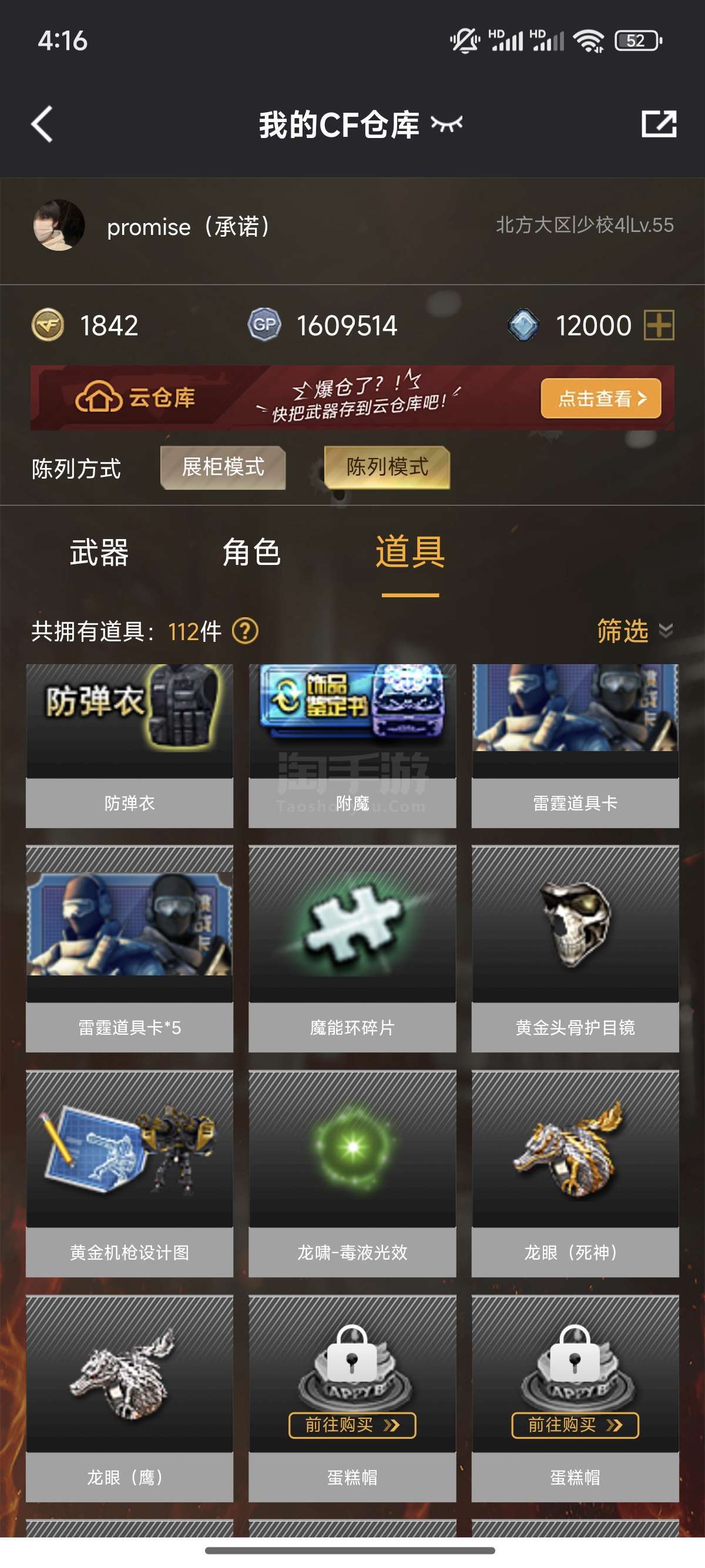Add diamonds with the plus button

click(x=659, y=325)
